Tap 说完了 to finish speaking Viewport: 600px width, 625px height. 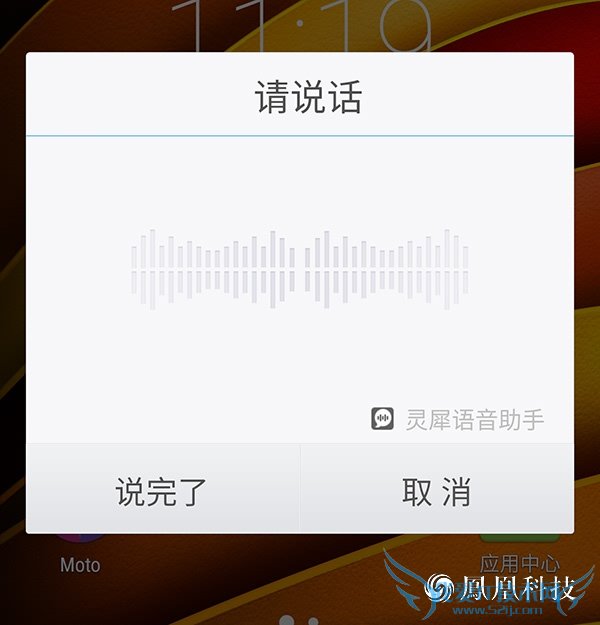(x=162, y=490)
